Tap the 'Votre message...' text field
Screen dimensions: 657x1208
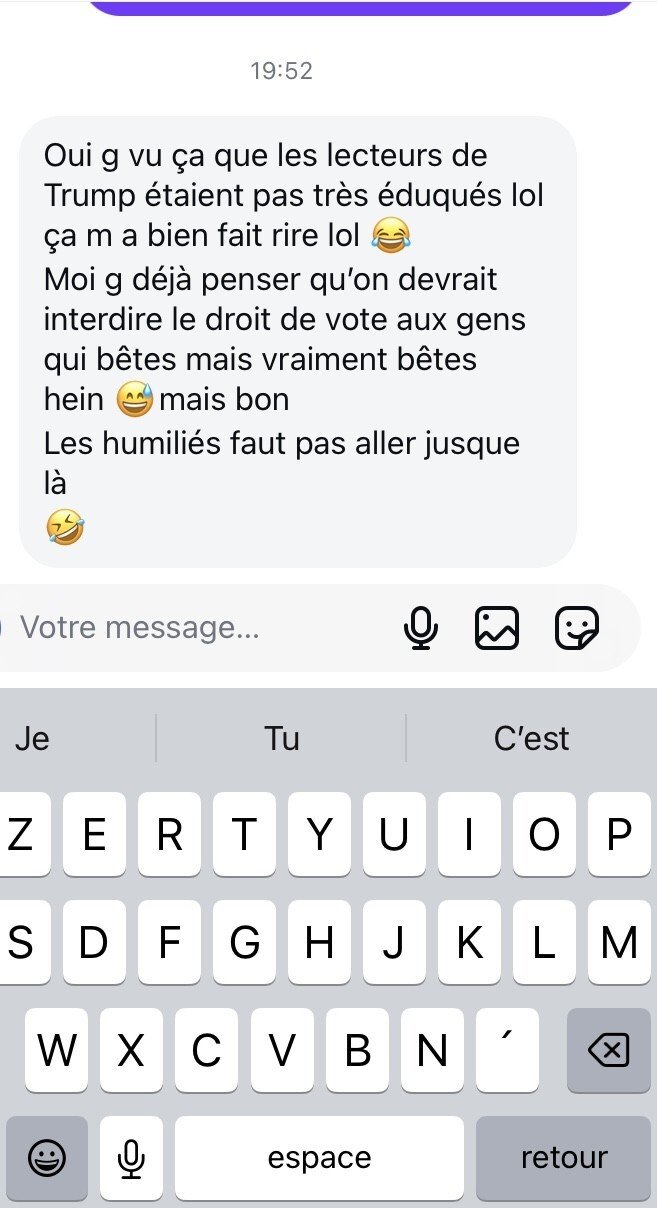[x=200, y=628]
